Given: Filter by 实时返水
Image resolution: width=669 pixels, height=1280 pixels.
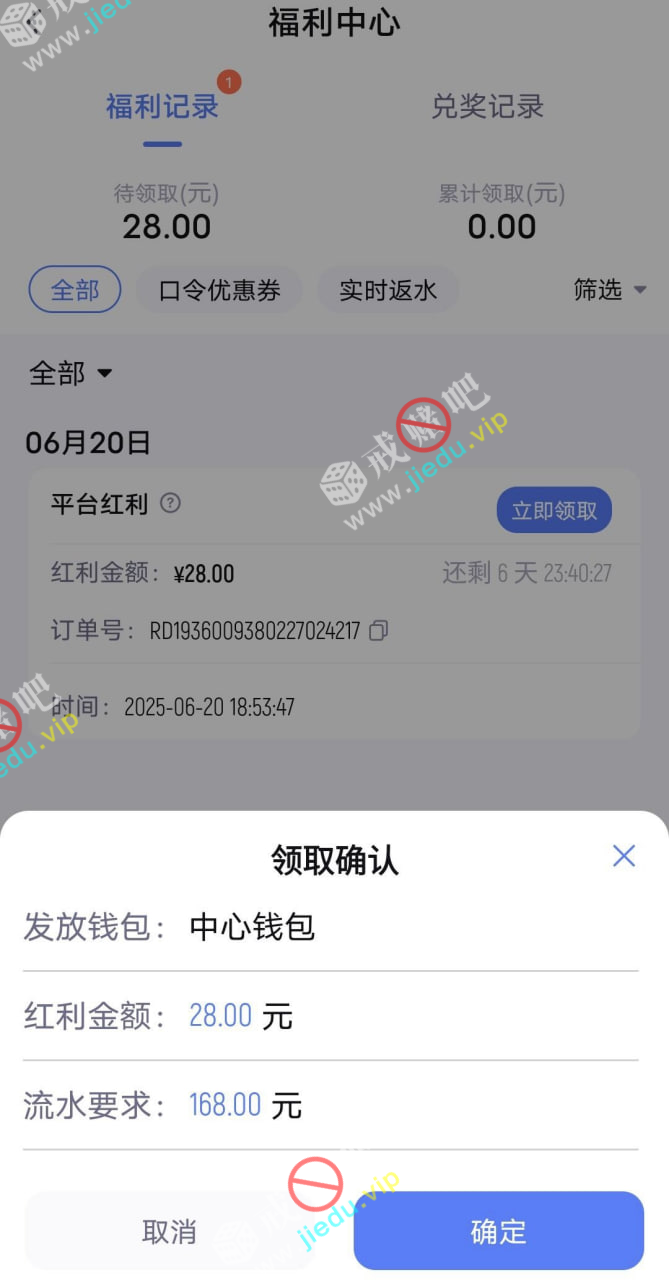Looking at the screenshot, I should tap(388, 290).
